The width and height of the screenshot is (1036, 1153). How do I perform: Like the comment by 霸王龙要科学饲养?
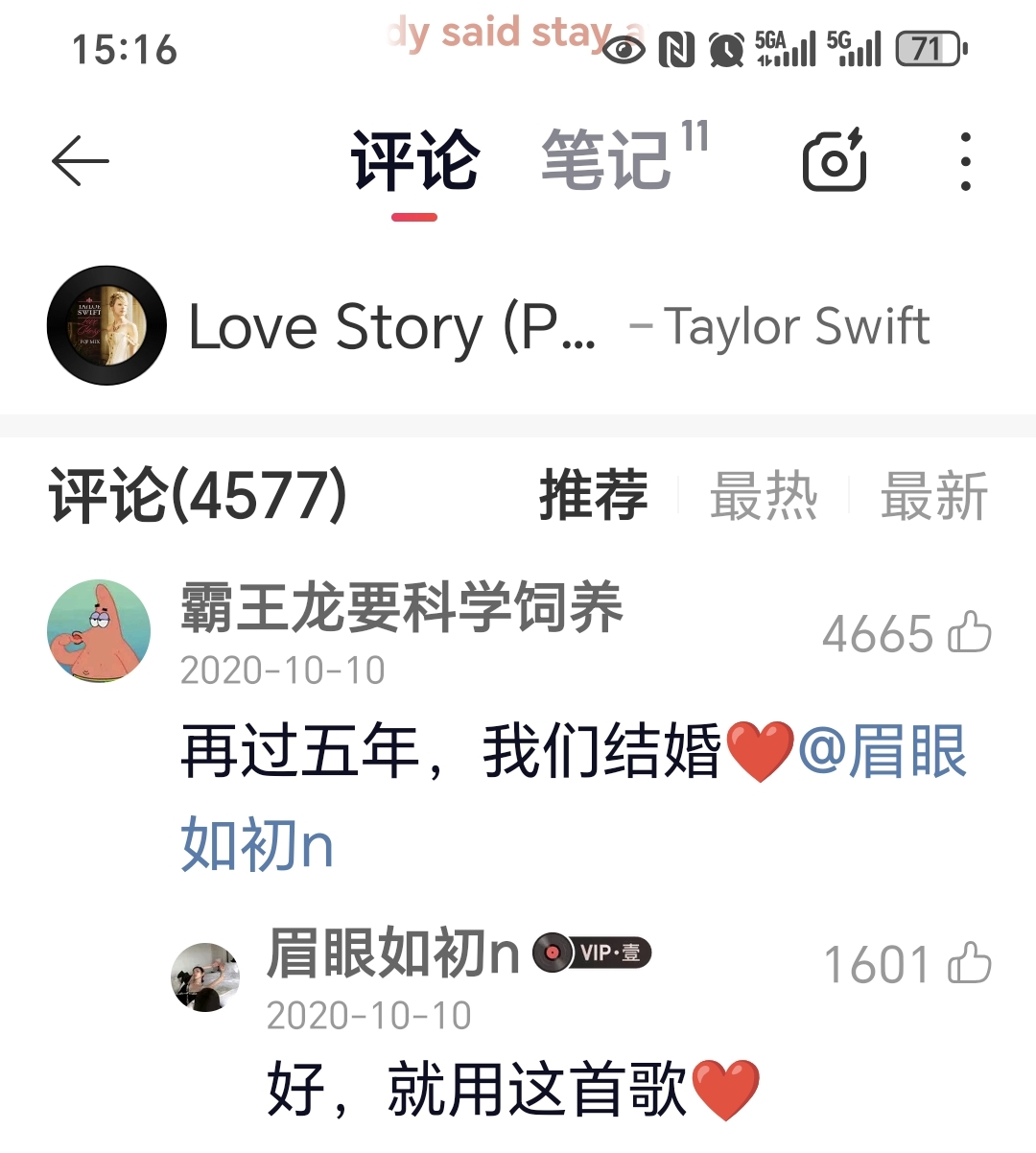point(969,633)
